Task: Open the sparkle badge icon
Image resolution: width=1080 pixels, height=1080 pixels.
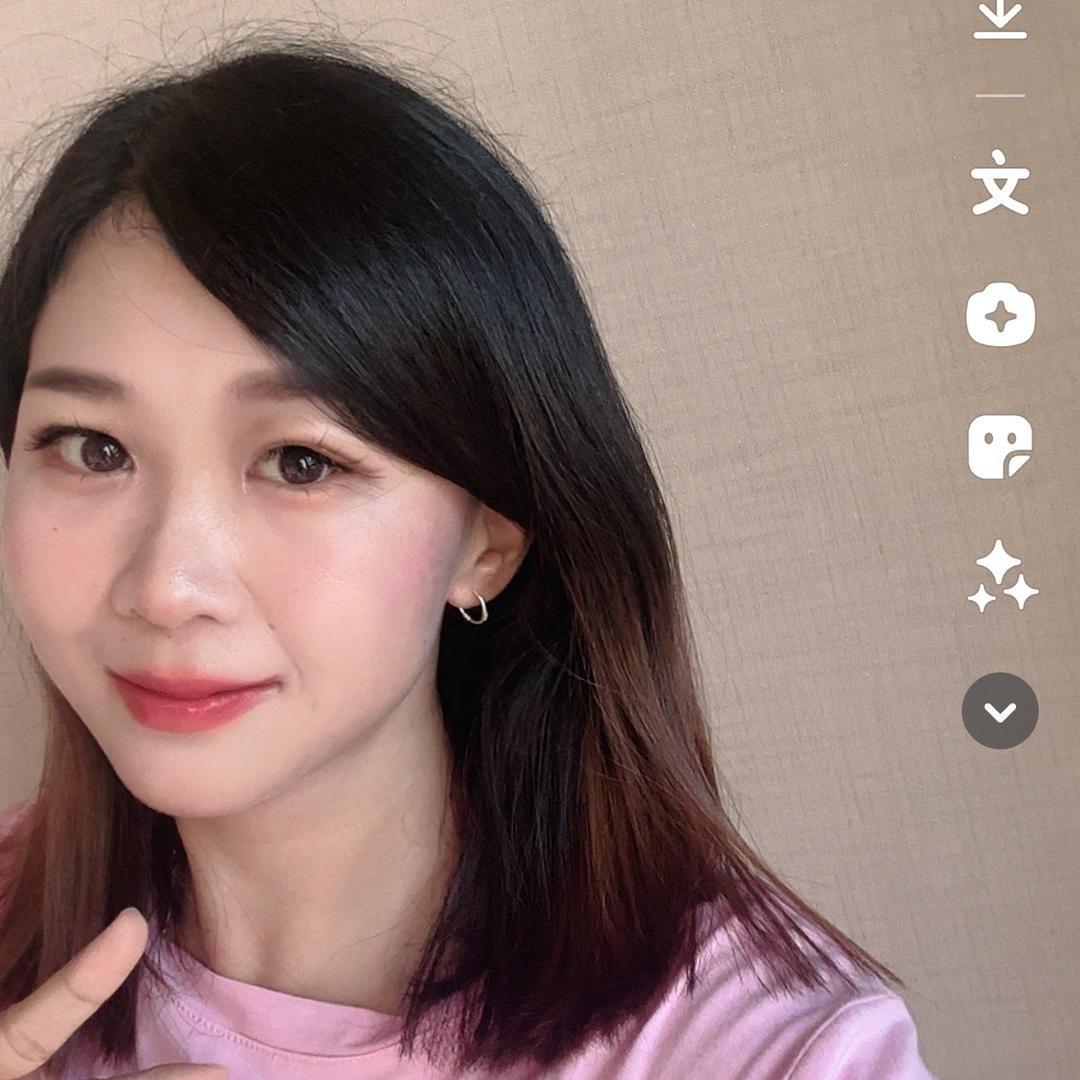Action: coord(1000,315)
